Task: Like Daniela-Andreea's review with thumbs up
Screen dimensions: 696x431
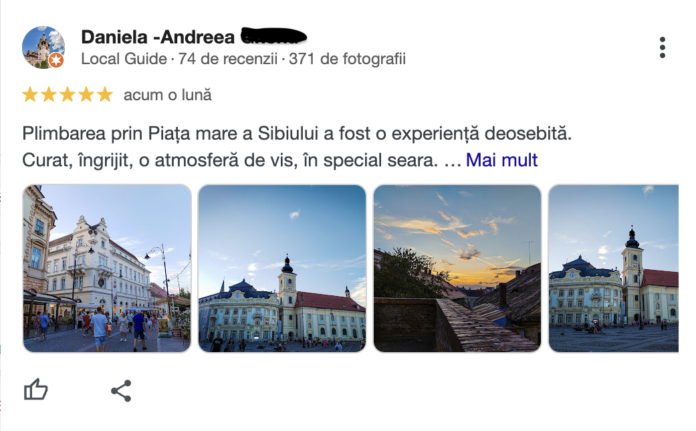Action: [36, 390]
